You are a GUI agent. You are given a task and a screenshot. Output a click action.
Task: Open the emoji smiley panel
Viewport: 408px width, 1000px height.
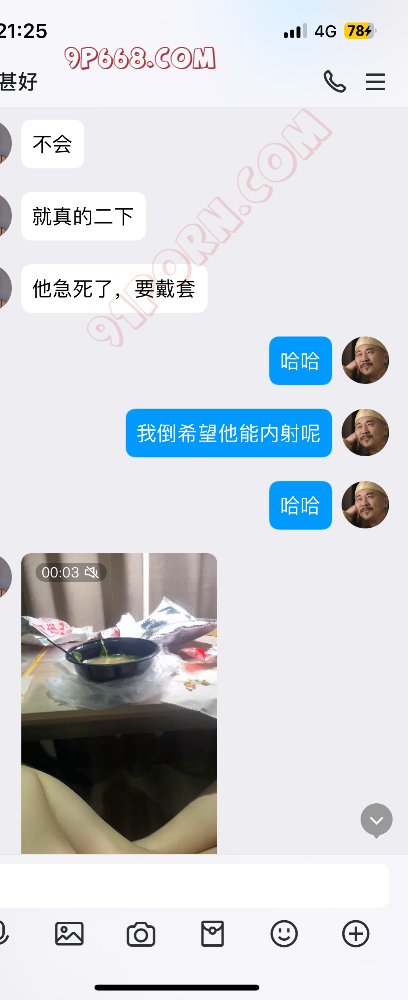tap(284, 934)
